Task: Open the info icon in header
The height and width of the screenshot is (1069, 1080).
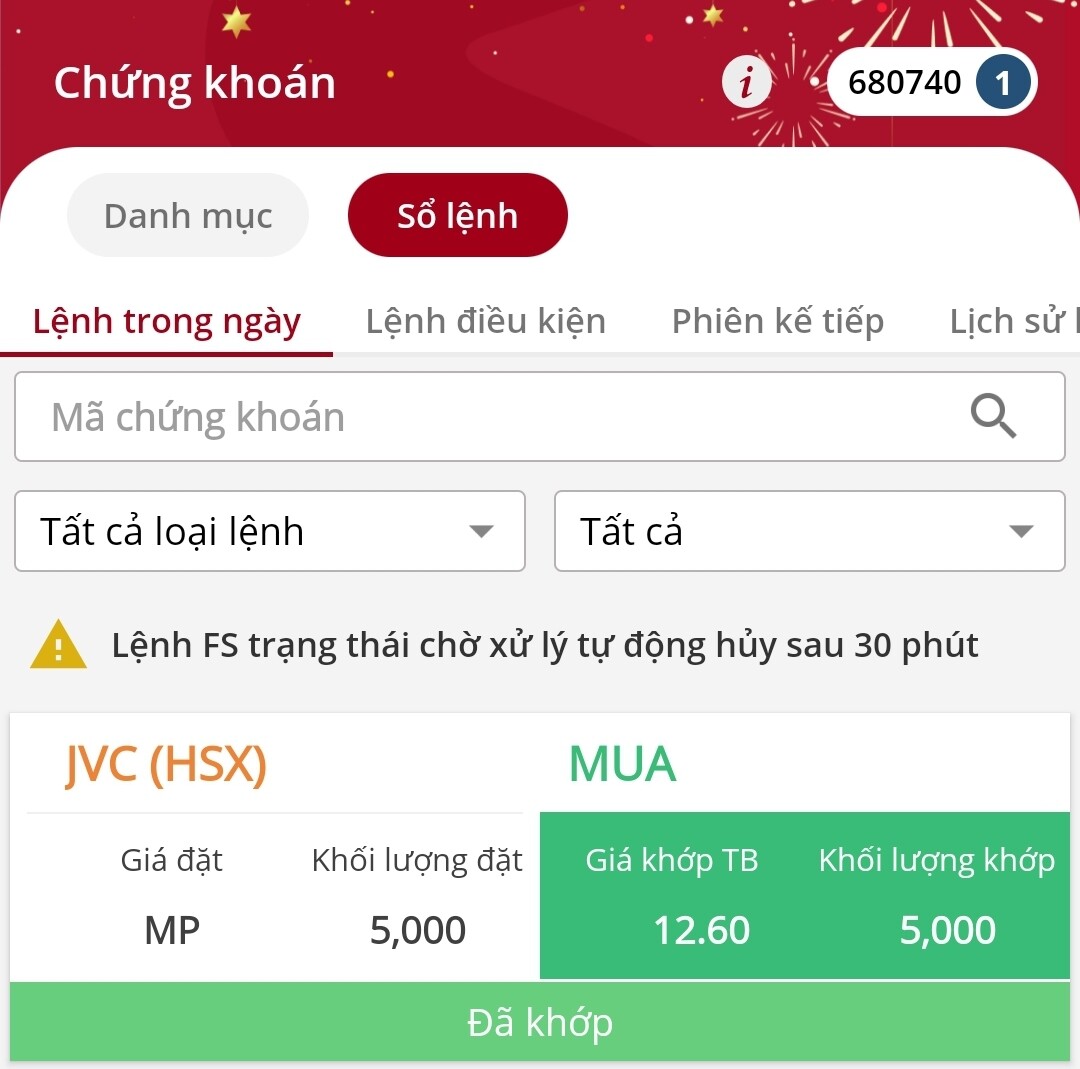Action: tap(746, 83)
